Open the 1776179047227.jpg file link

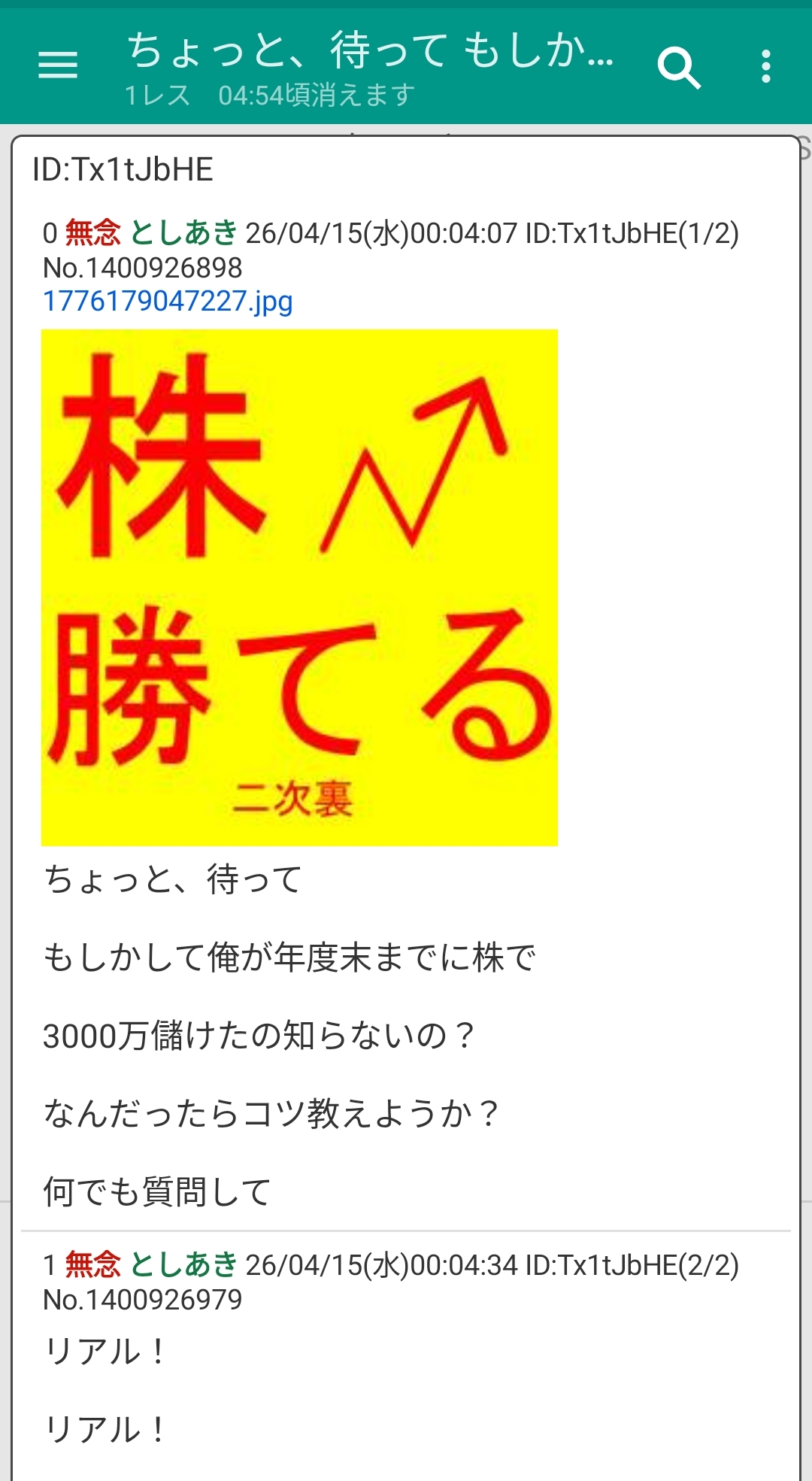point(168,302)
